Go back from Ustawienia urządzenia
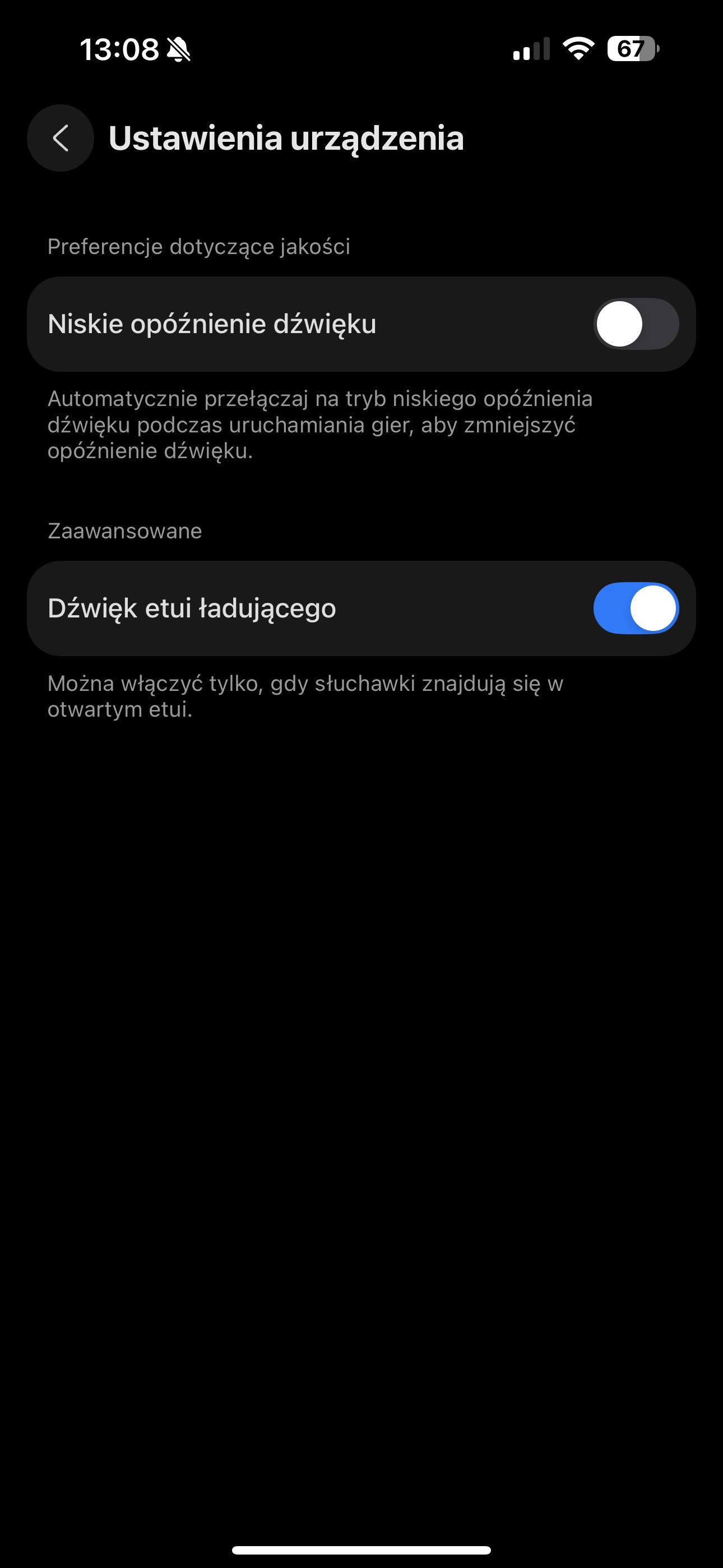Image resolution: width=723 pixels, height=1568 pixels. coord(61,138)
